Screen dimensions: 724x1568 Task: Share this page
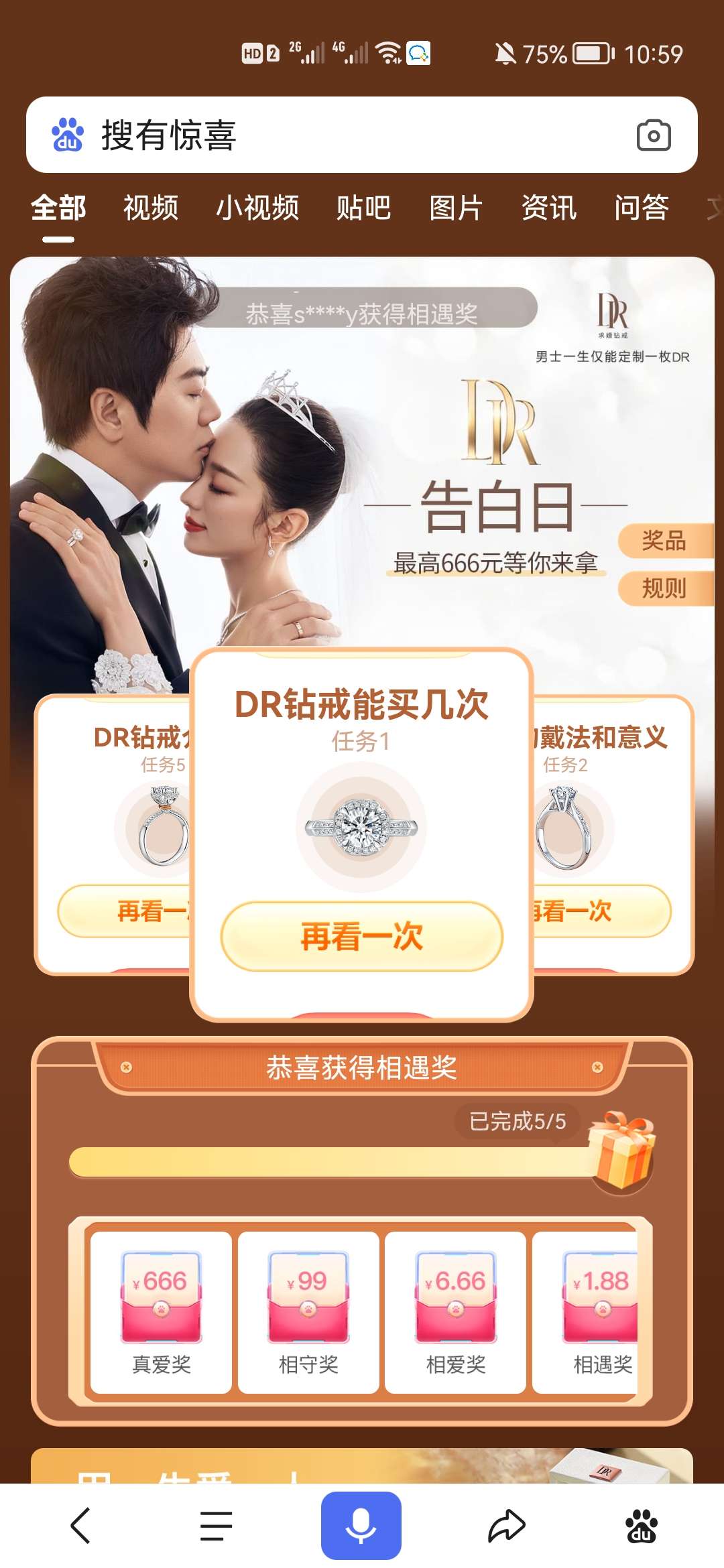pyautogui.click(x=506, y=1526)
